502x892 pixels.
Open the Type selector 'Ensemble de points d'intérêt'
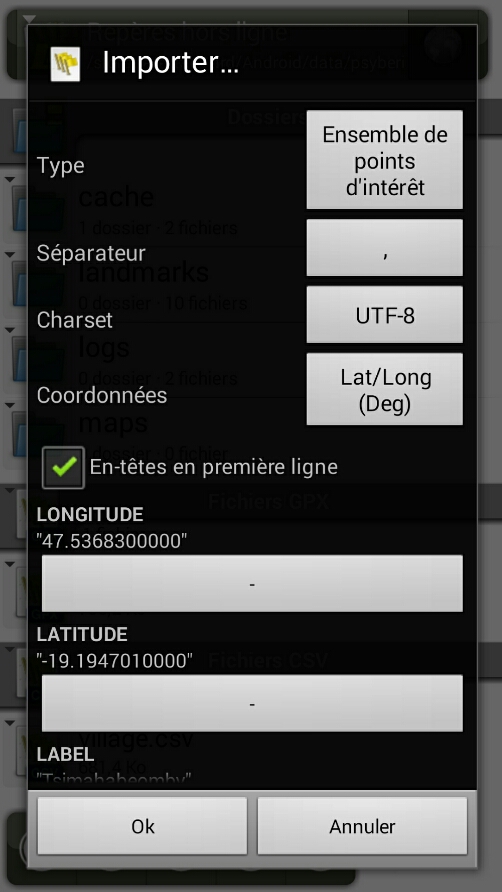[x=384, y=160]
